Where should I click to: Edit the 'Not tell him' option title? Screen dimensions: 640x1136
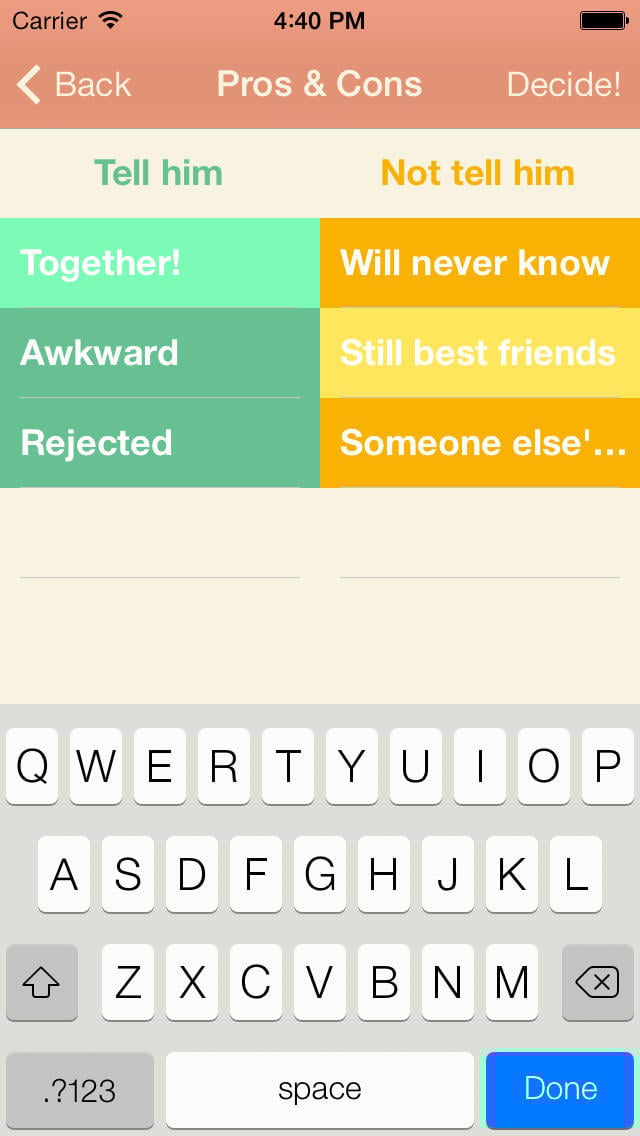(478, 173)
